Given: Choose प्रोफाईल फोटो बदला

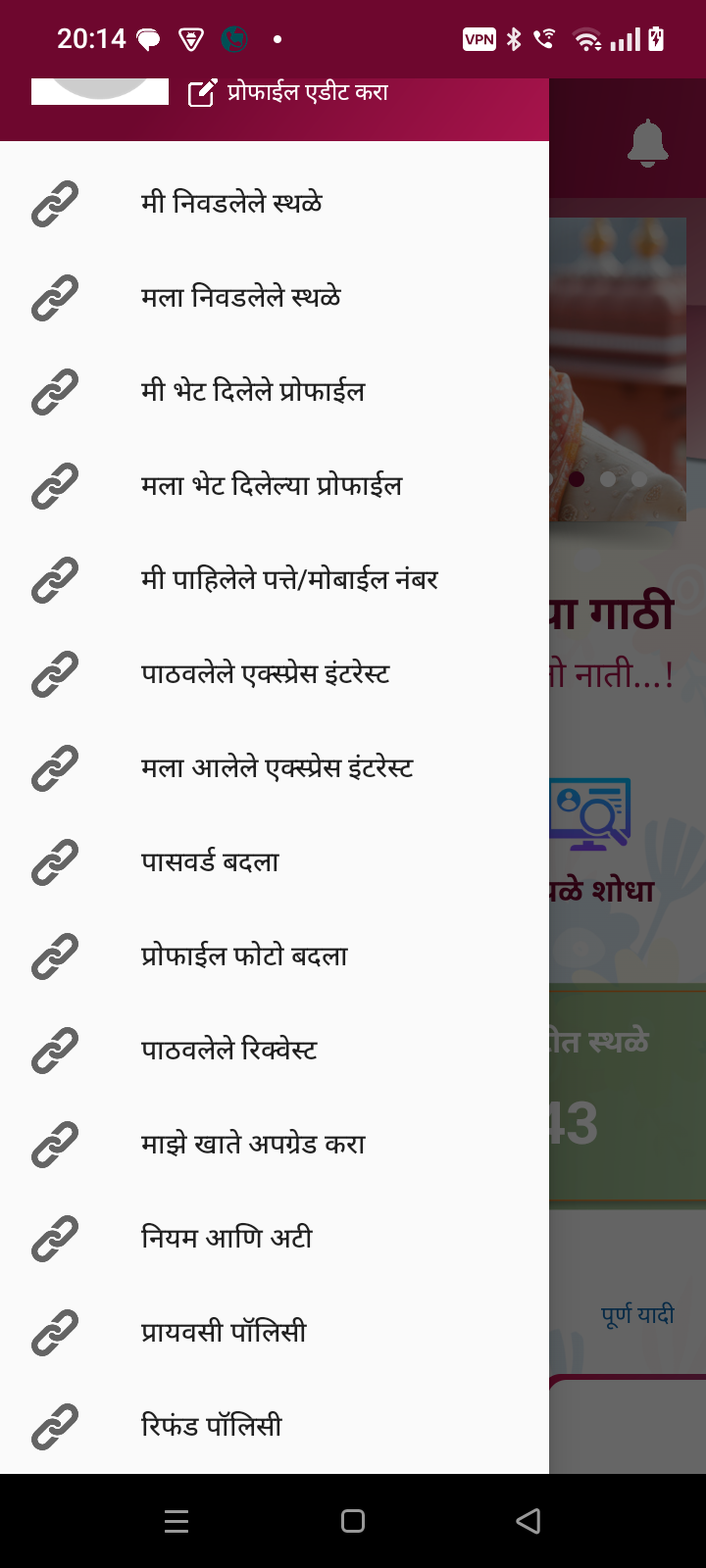Looking at the screenshot, I should 244,956.
